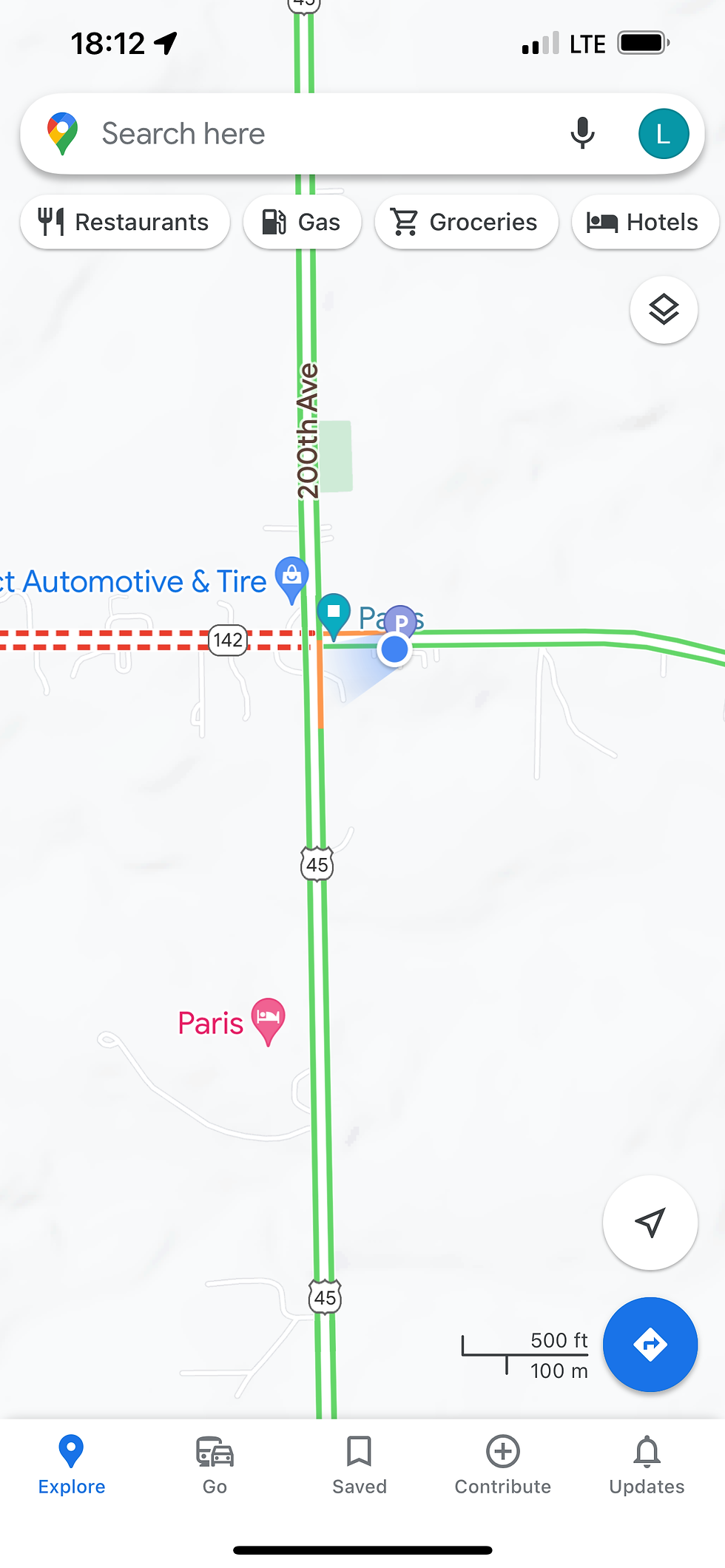Open the map layers button
Screen dimensions: 725x1568
pos(664,310)
